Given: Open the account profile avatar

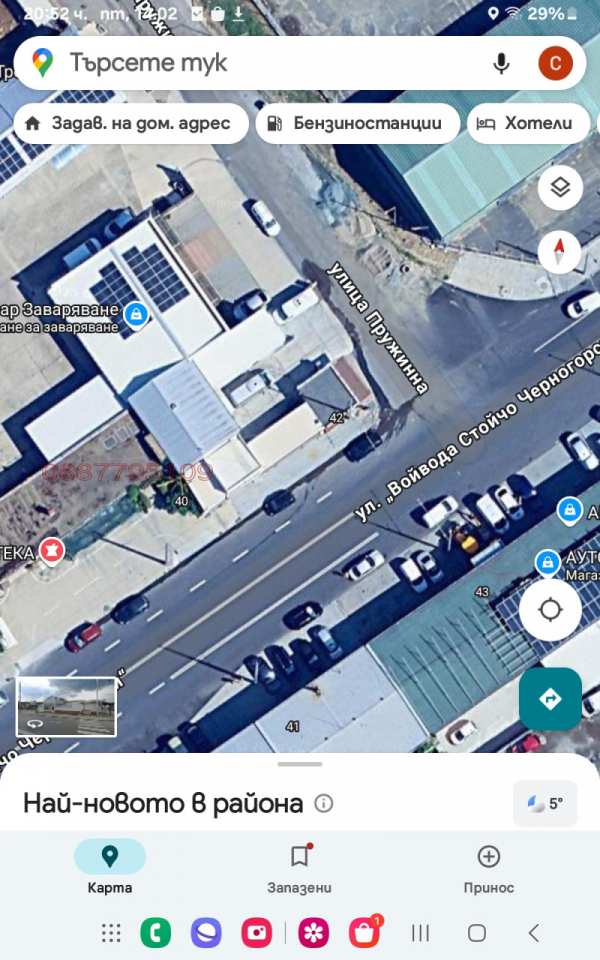Looking at the screenshot, I should tap(555, 63).
